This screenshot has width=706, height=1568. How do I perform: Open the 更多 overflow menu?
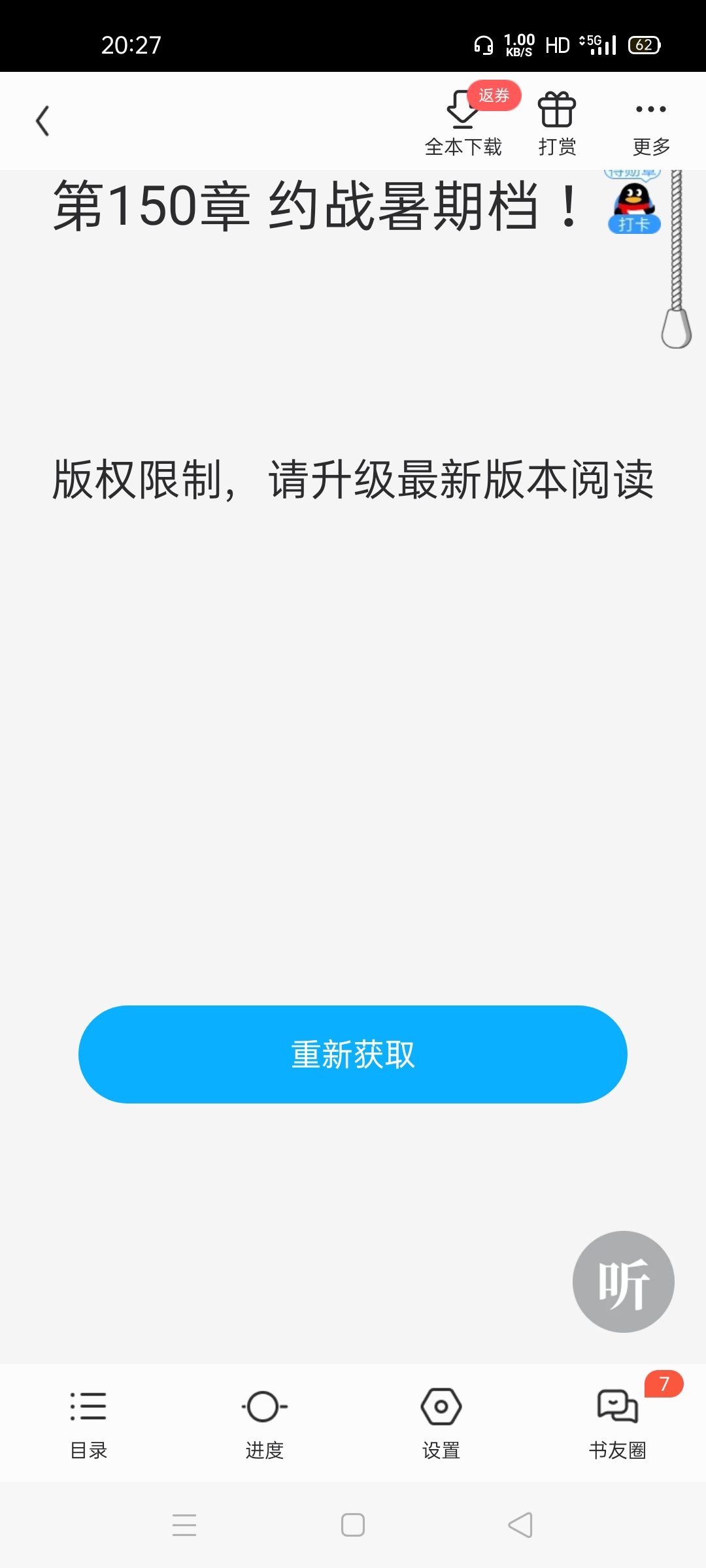[651, 122]
